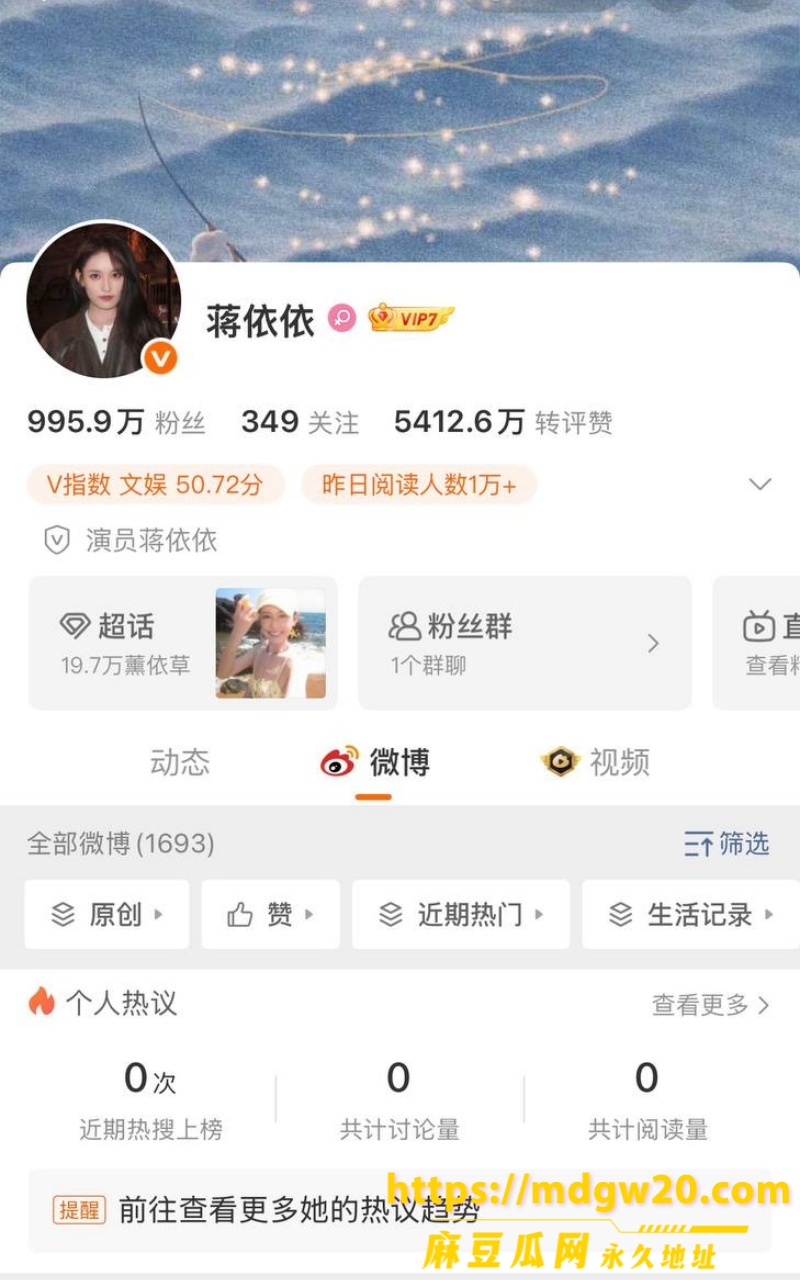Open the 粉丝群 fan group card

tap(525, 643)
